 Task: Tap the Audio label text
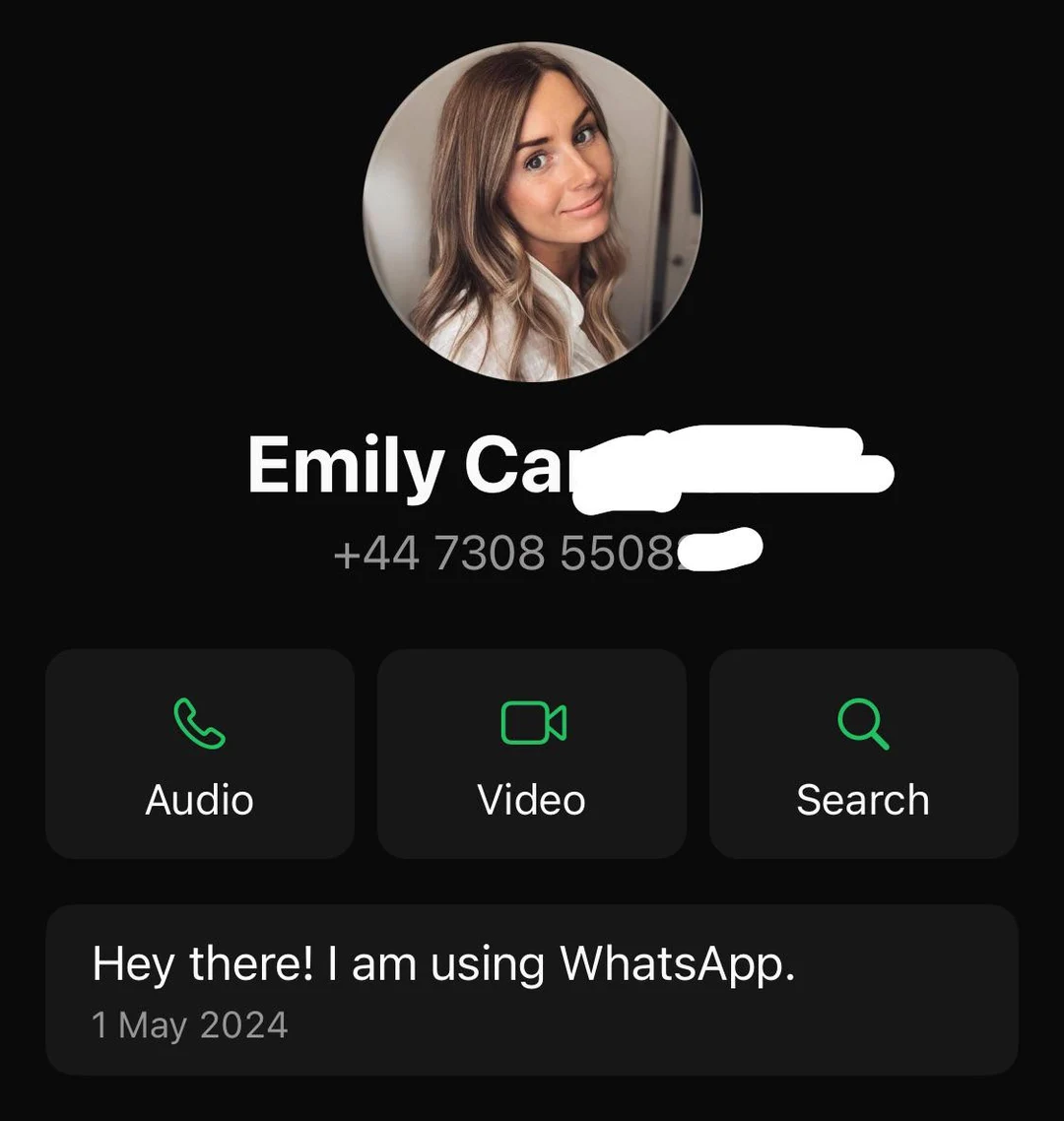pyautogui.click(x=198, y=799)
